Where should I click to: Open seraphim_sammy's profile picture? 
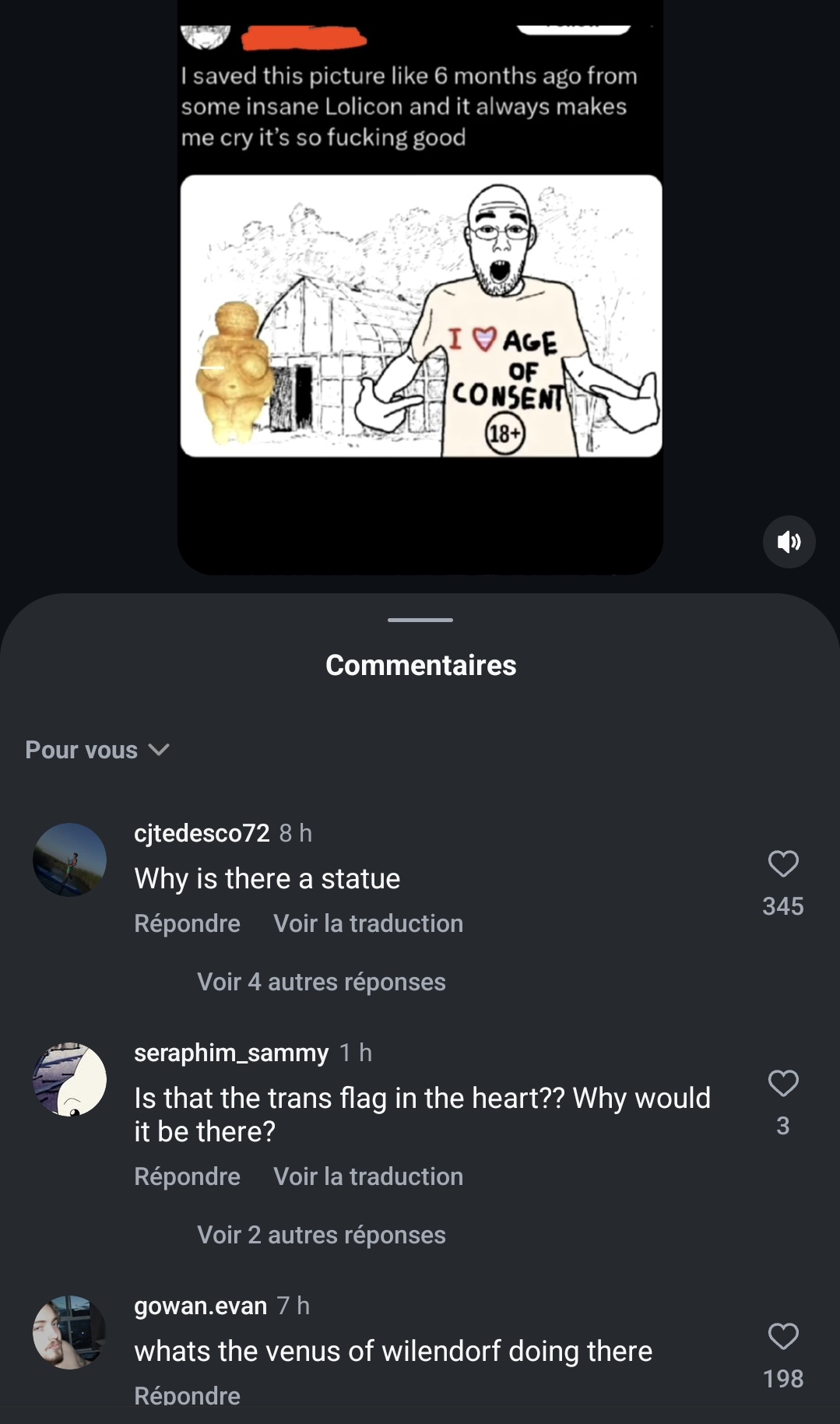(69, 1079)
